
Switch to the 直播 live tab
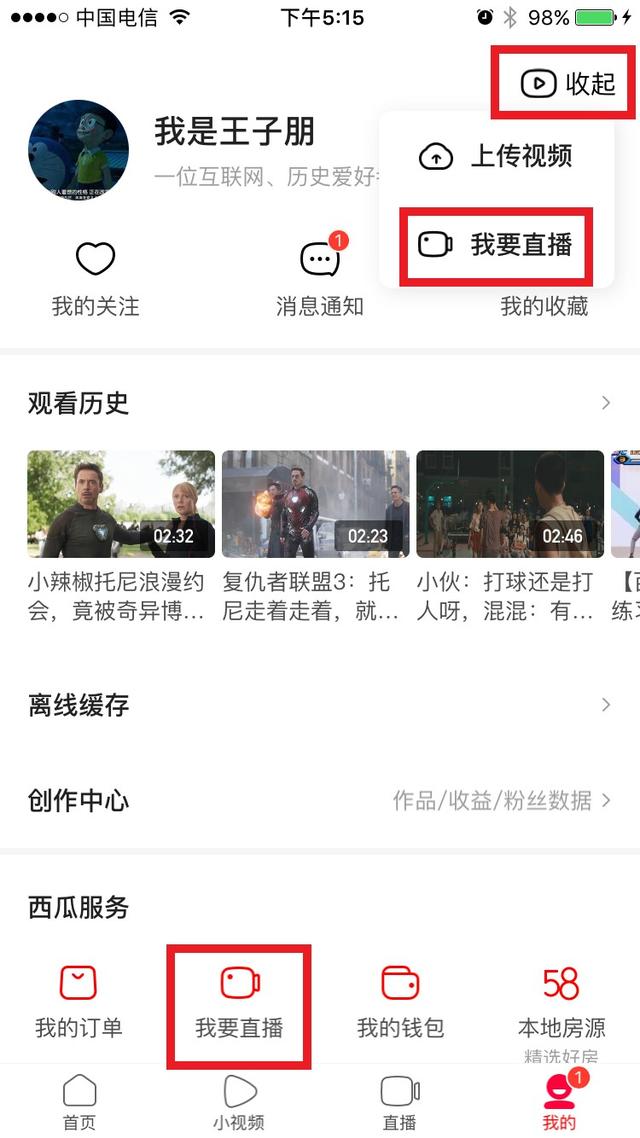click(x=400, y=1102)
